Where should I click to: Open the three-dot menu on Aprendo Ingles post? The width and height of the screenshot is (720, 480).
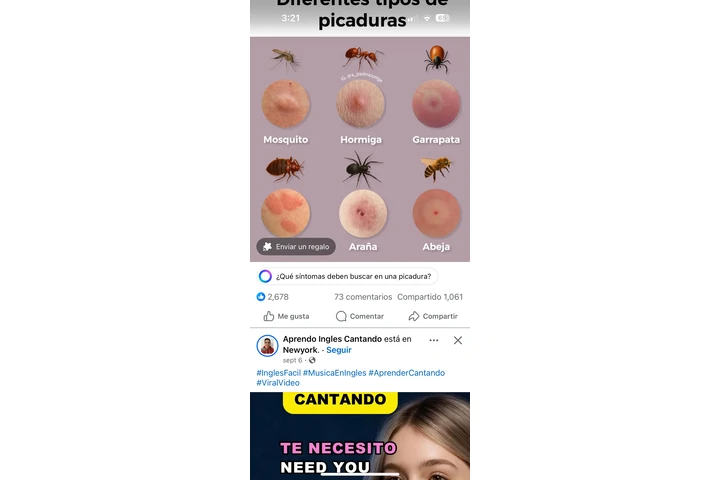pos(433,340)
